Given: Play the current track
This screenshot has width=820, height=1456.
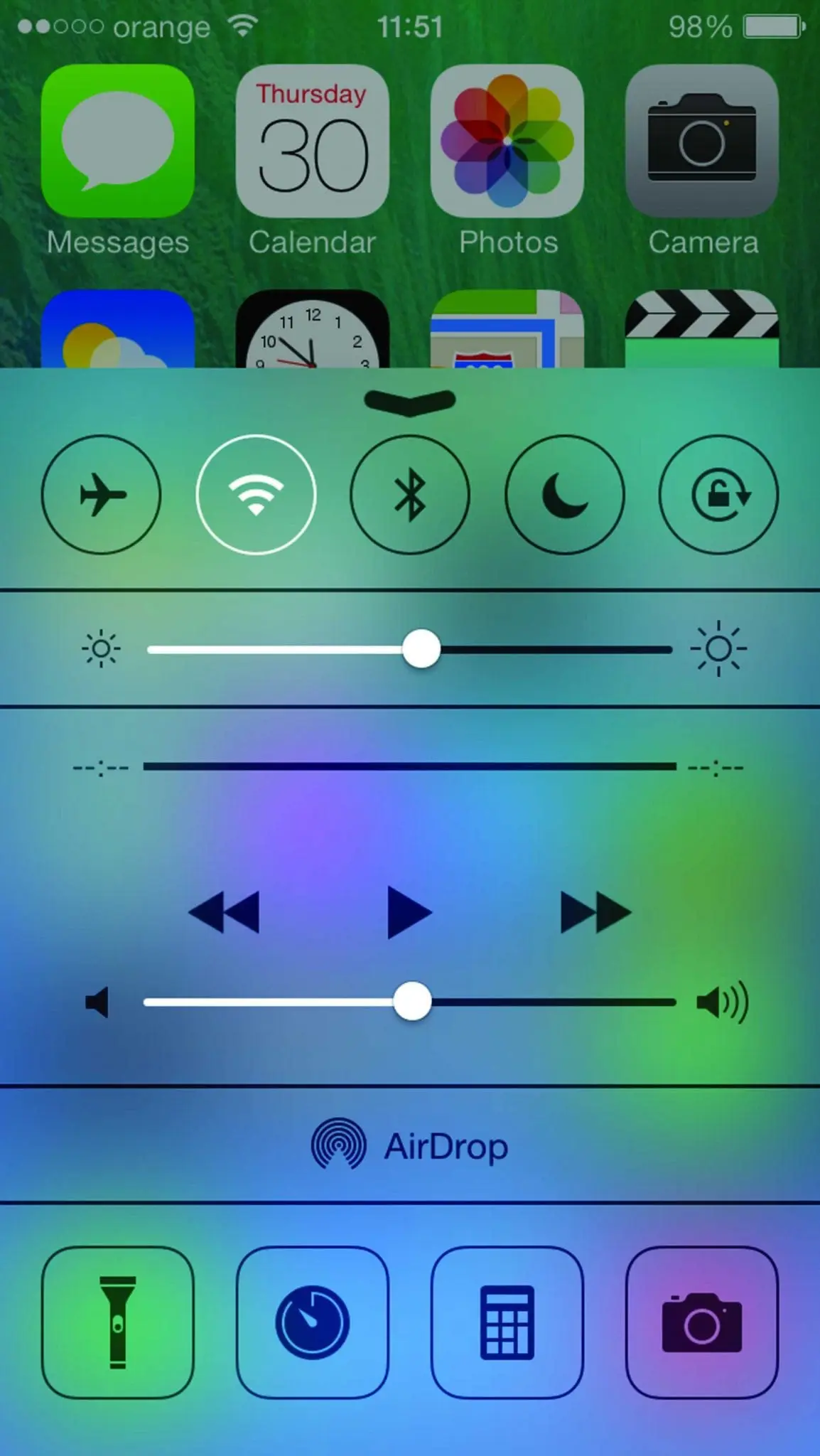Looking at the screenshot, I should [409, 912].
